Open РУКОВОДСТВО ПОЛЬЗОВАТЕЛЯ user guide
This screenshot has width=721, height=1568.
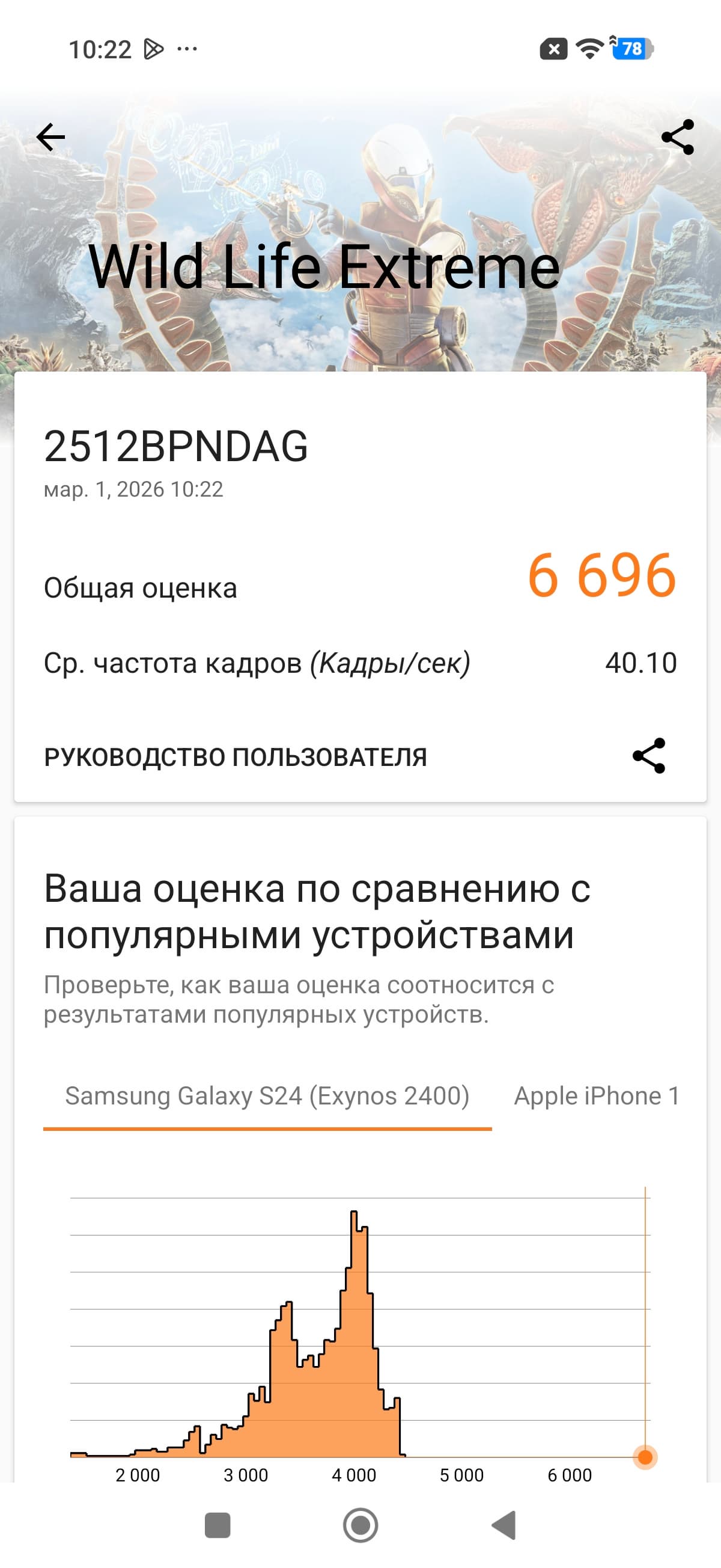coord(236,757)
